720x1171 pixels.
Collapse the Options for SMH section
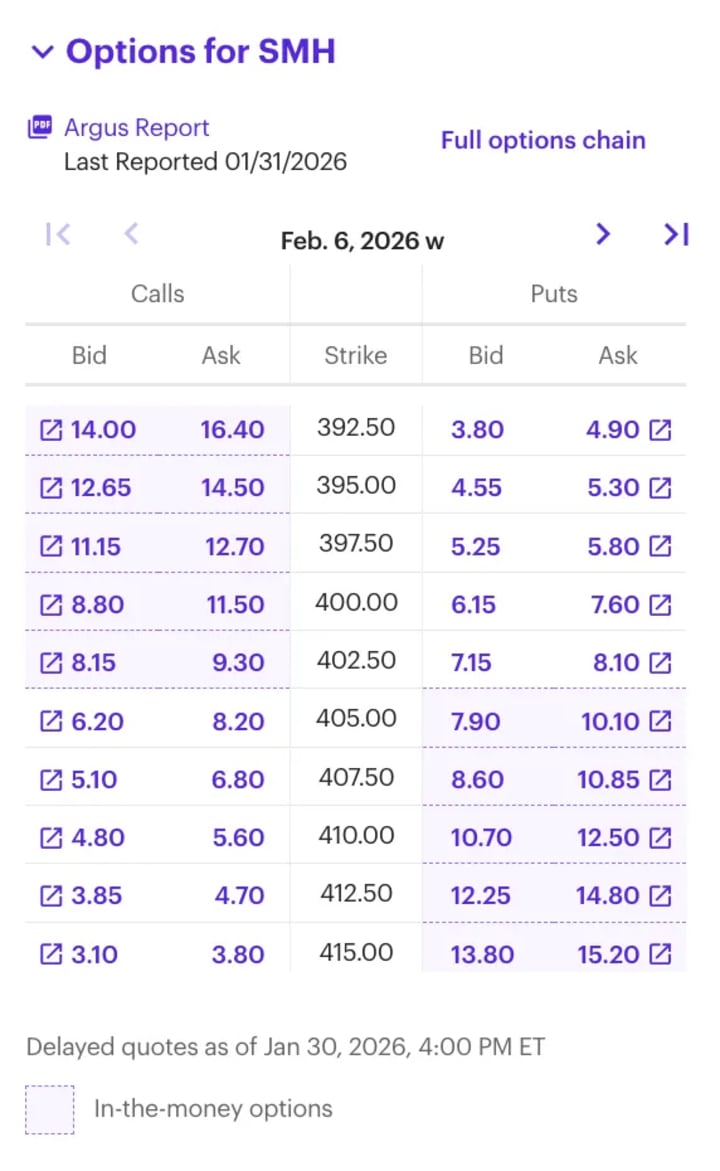tap(42, 52)
